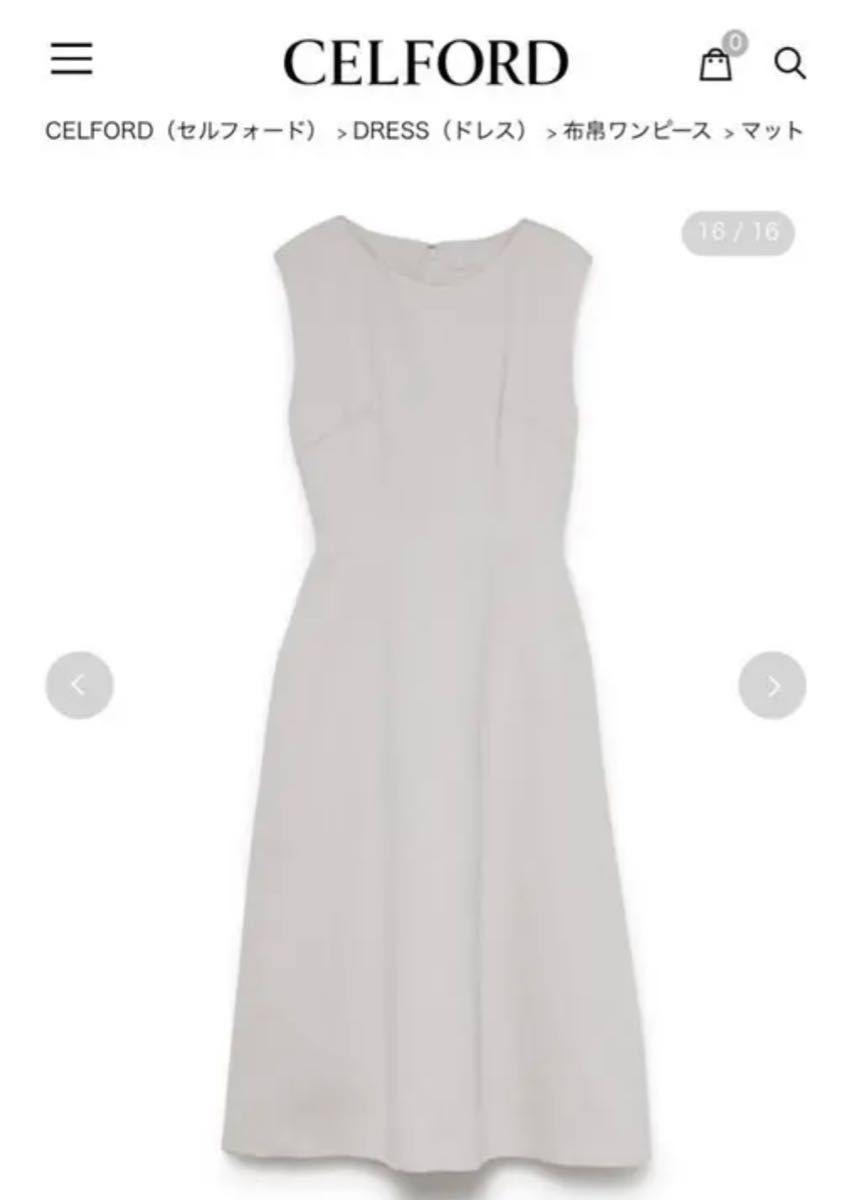Open the 布帛ワンピース breadcrumb link
Screen dimensions: 851x1200
636,132
